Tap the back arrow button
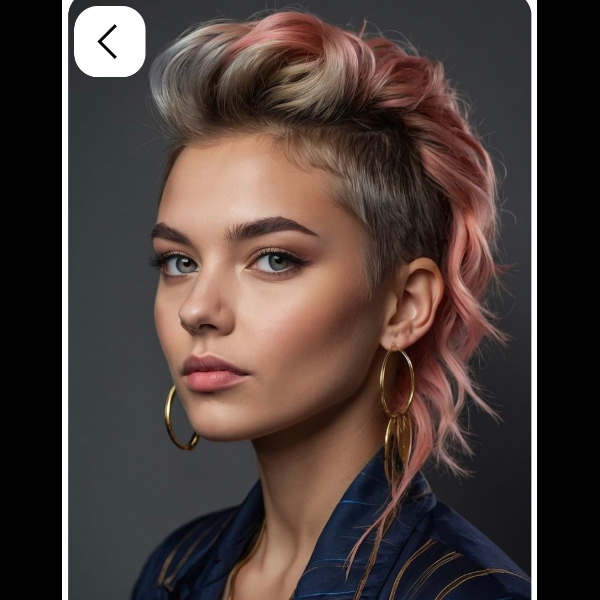The width and height of the screenshot is (600, 600). tap(109, 42)
